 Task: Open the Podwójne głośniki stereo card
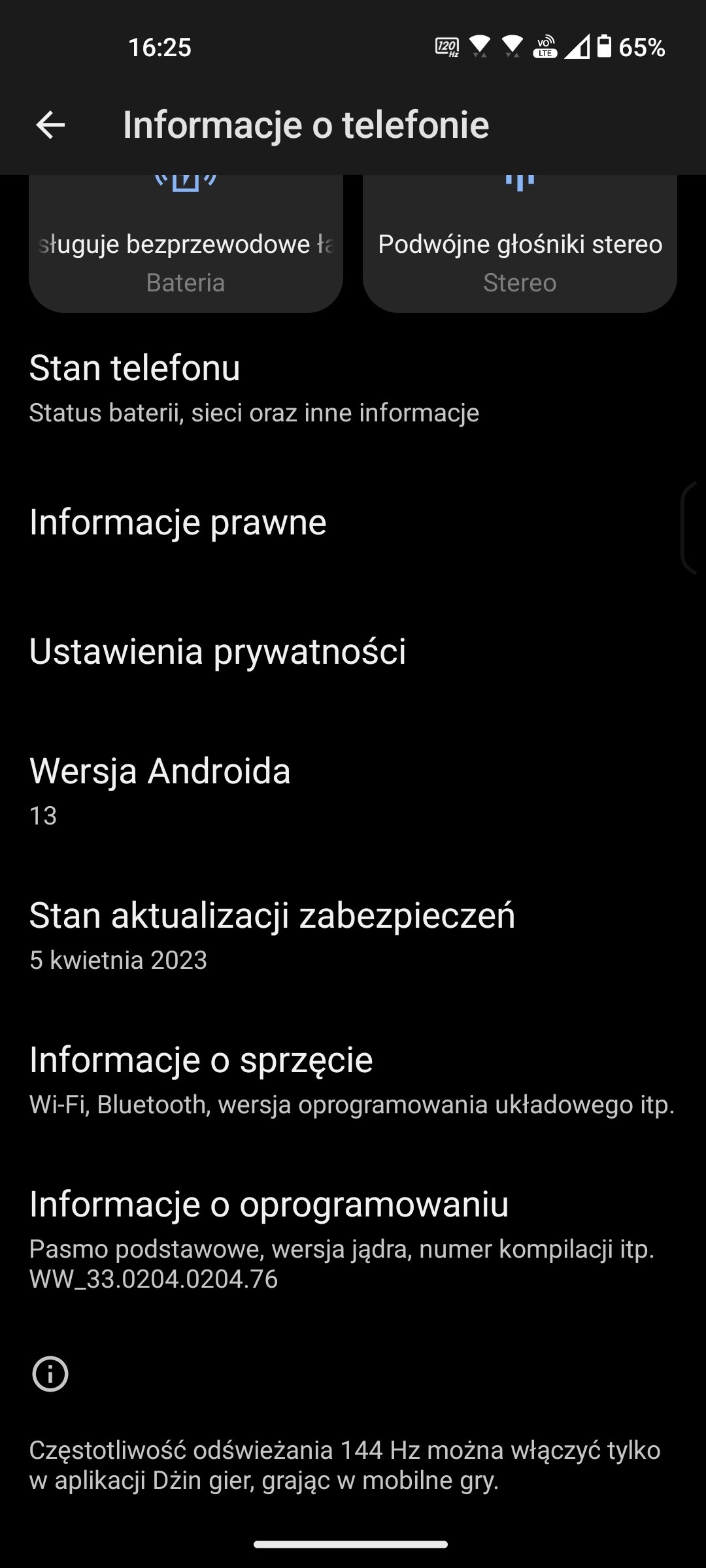tap(520, 244)
